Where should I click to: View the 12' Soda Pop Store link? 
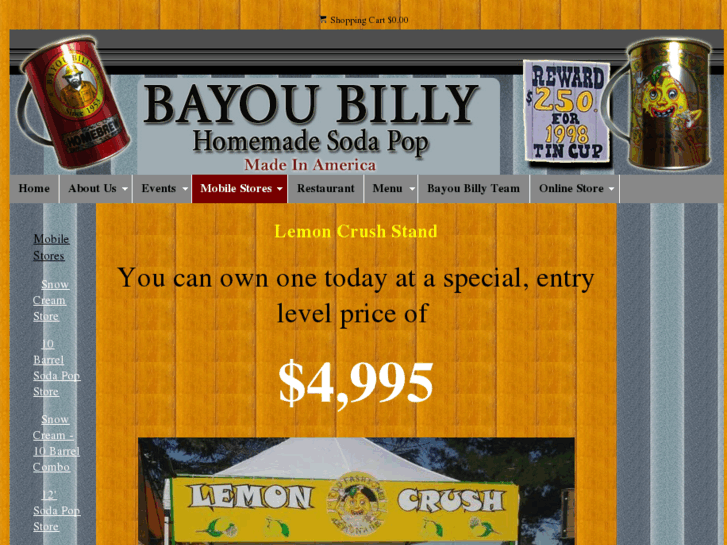pyautogui.click(x=55, y=510)
